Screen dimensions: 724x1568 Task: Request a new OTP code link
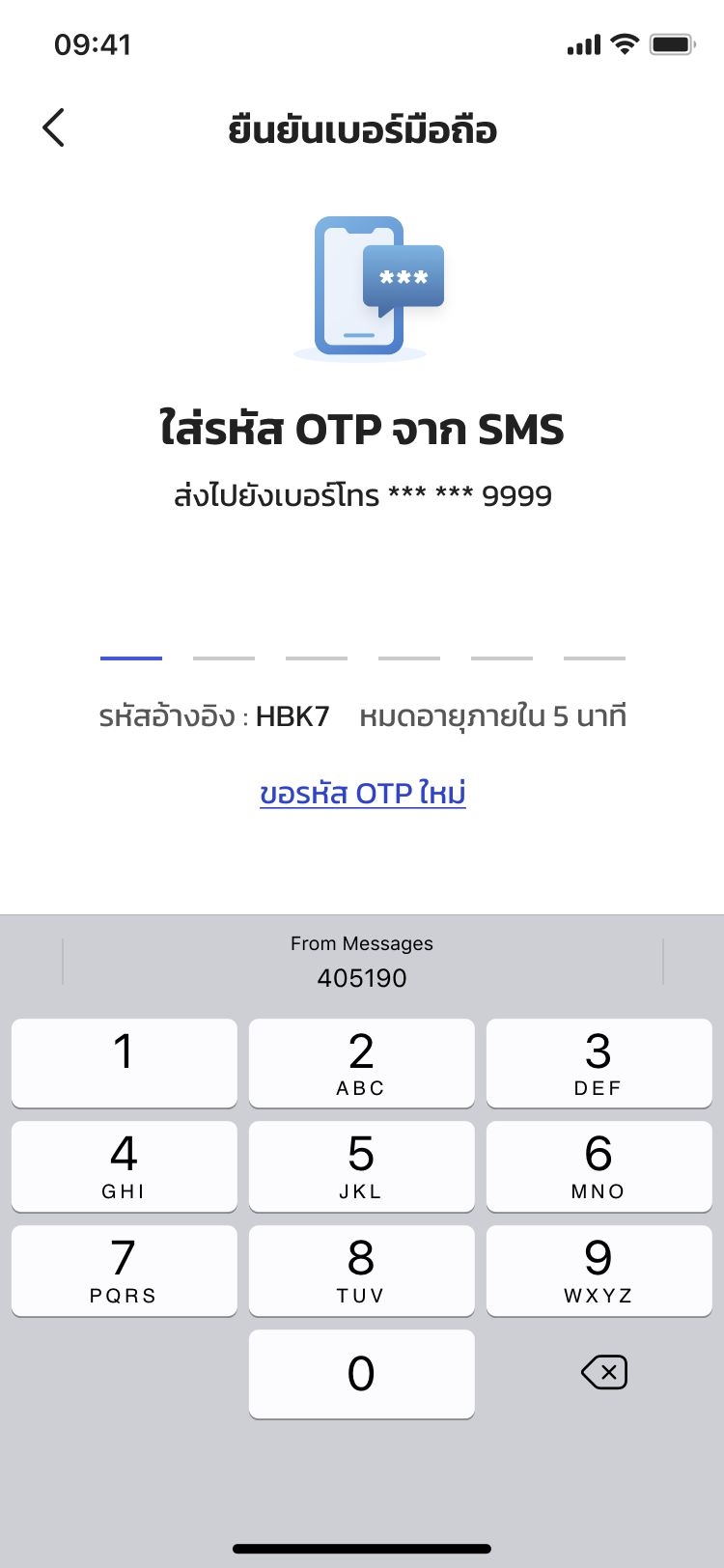click(363, 794)
